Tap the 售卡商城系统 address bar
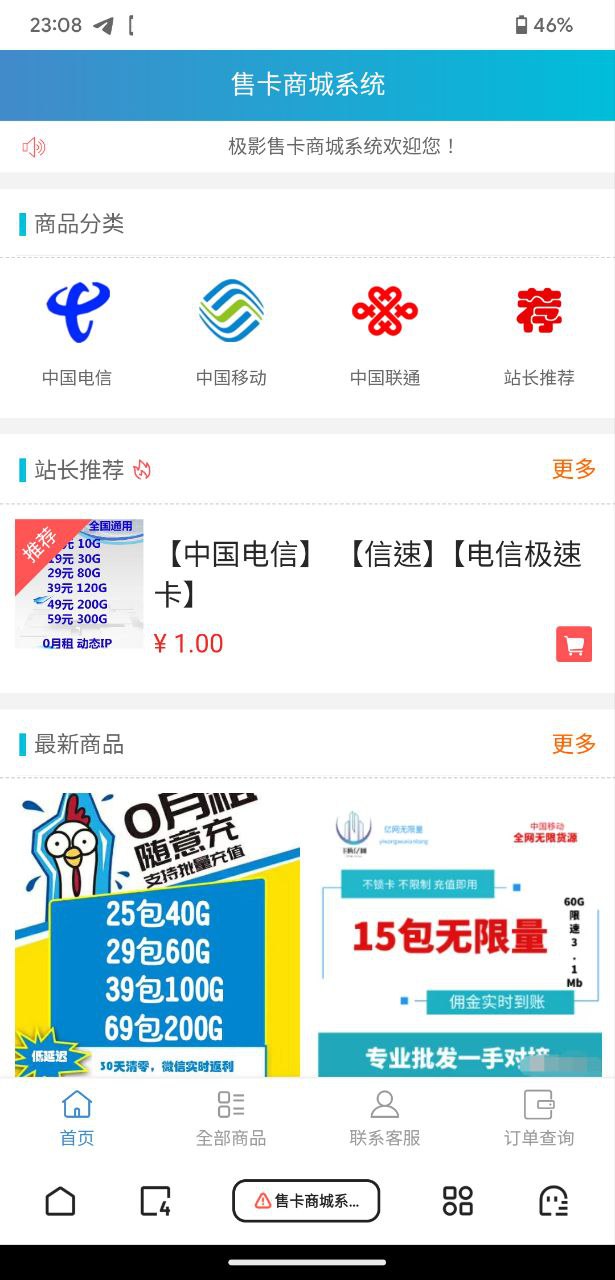This screenshot has height=1280, width=615. (306, 1200)
